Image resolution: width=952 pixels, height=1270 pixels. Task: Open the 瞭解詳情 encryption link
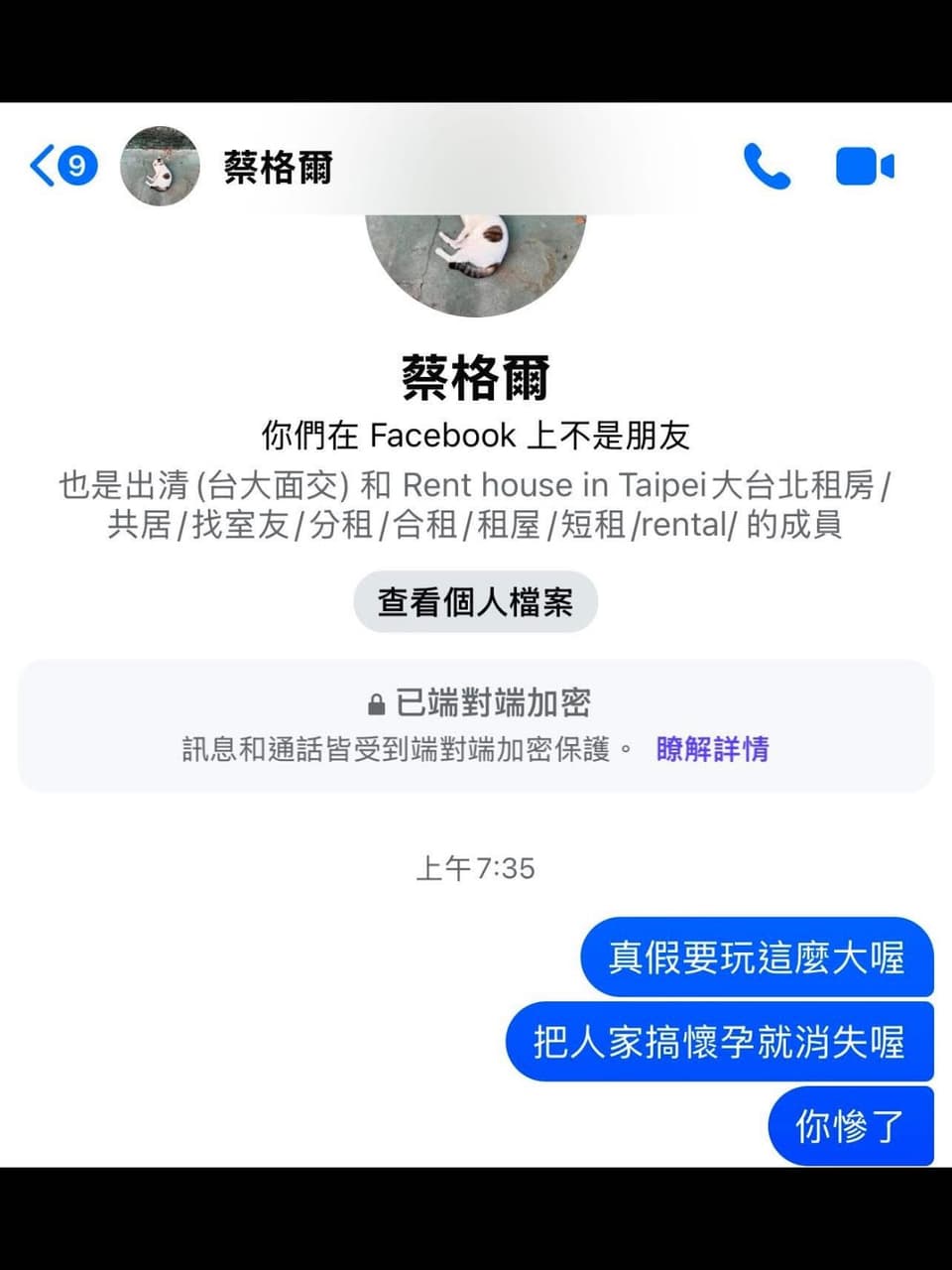(x=712, y=749)
